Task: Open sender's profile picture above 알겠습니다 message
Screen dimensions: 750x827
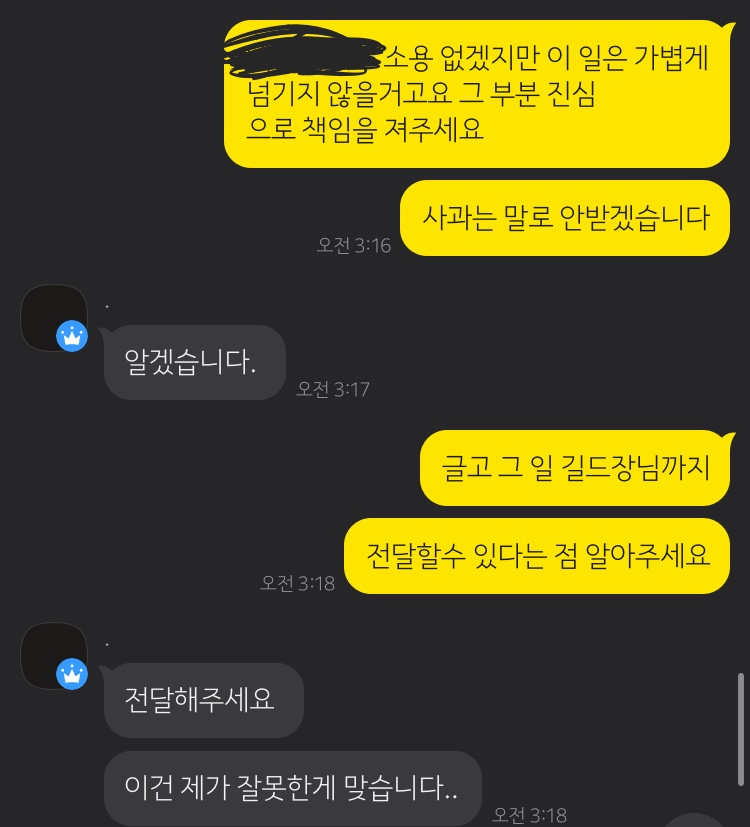Action: pyautogui.click(x=53, y=318)
